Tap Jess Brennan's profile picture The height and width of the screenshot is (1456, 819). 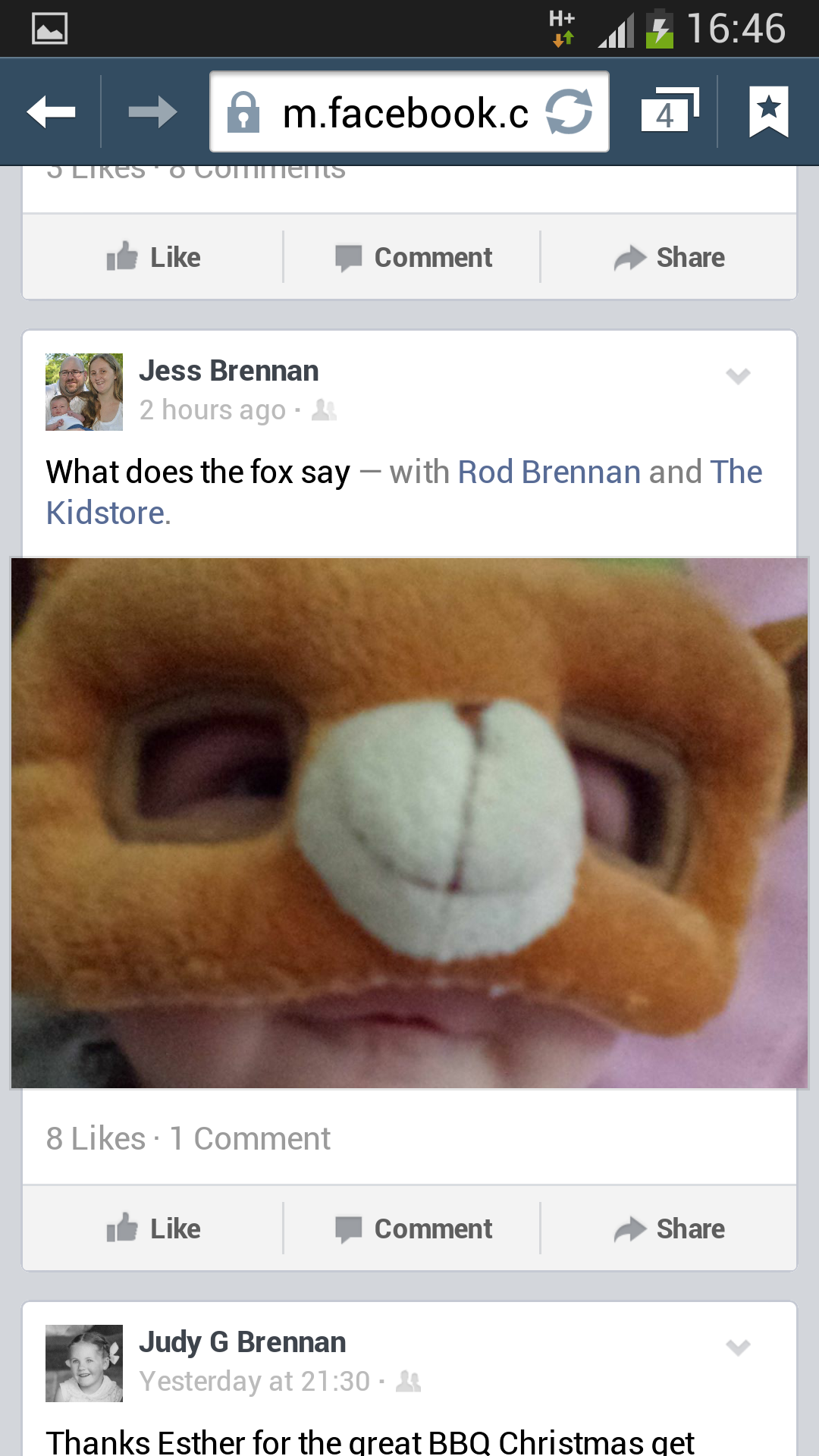pos(84,392)
